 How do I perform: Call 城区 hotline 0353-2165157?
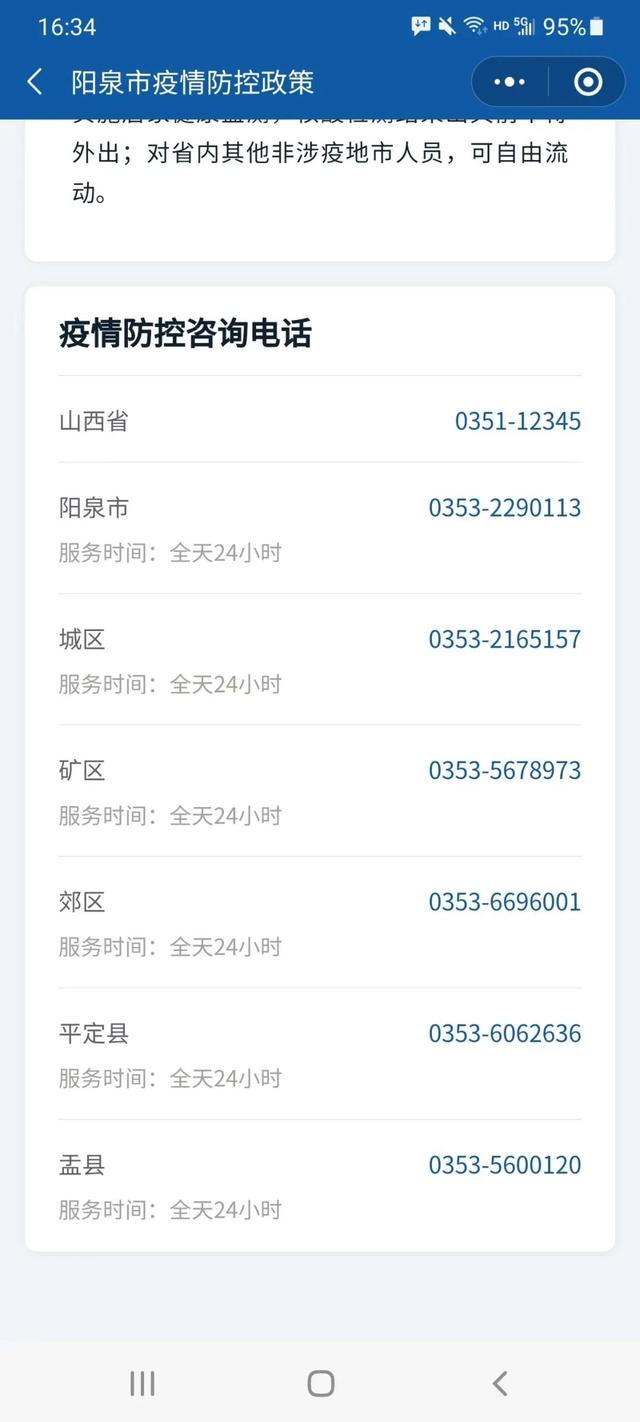click(505, 639)
